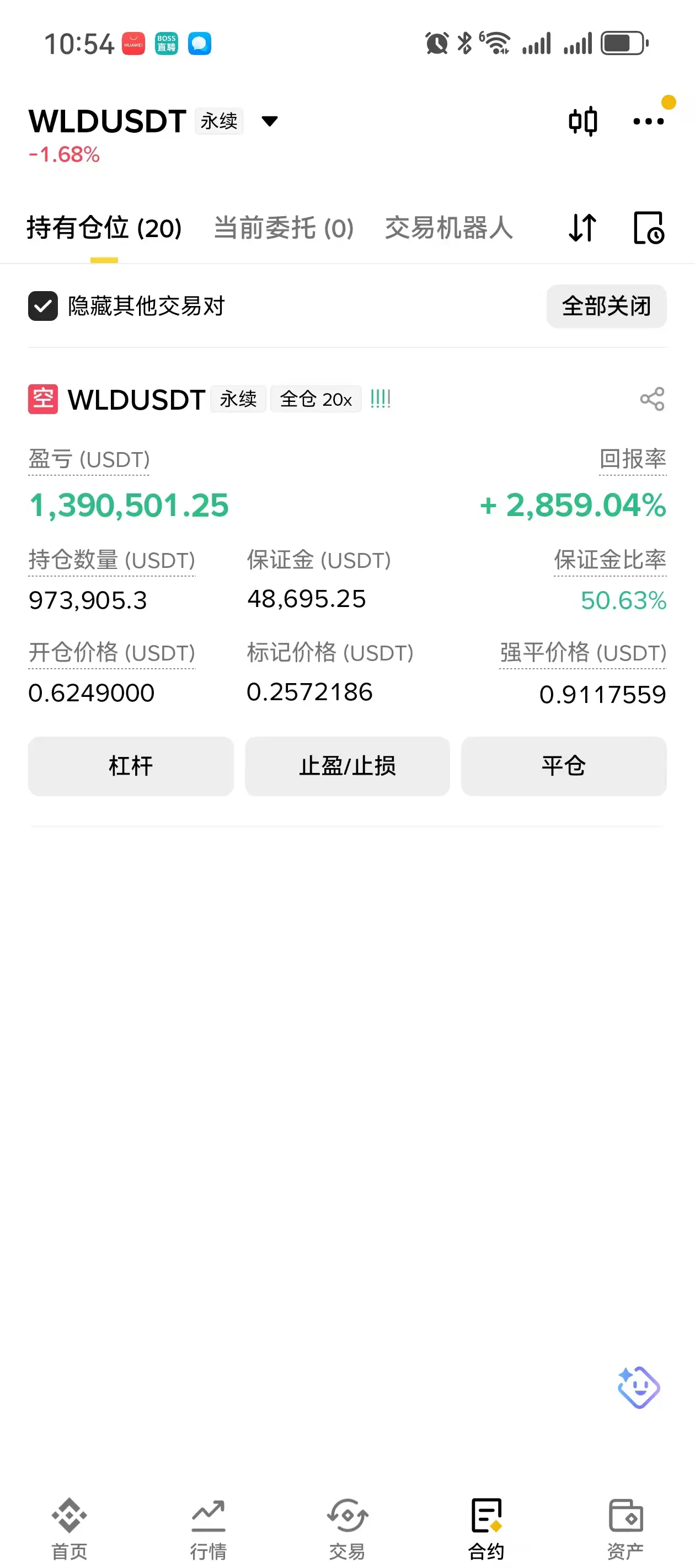Viewport: 695px width, 1568px height.
Task: Open the three-dot overflow menu
Action: (648, 121)
